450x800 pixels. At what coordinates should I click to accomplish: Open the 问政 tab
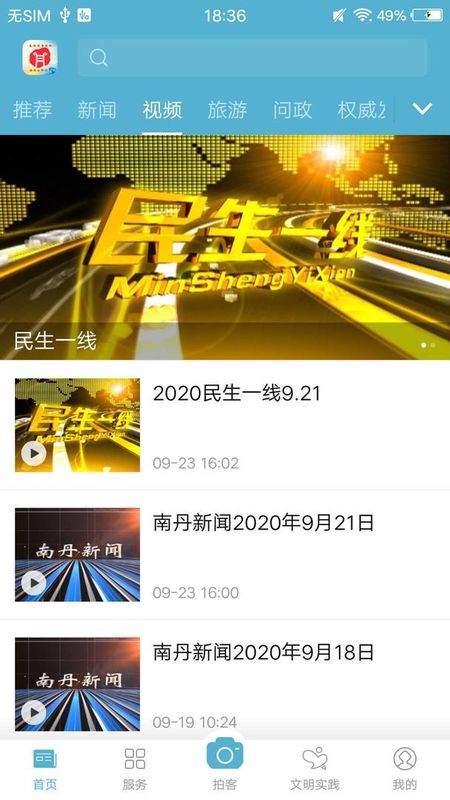[x=292, y=109]
